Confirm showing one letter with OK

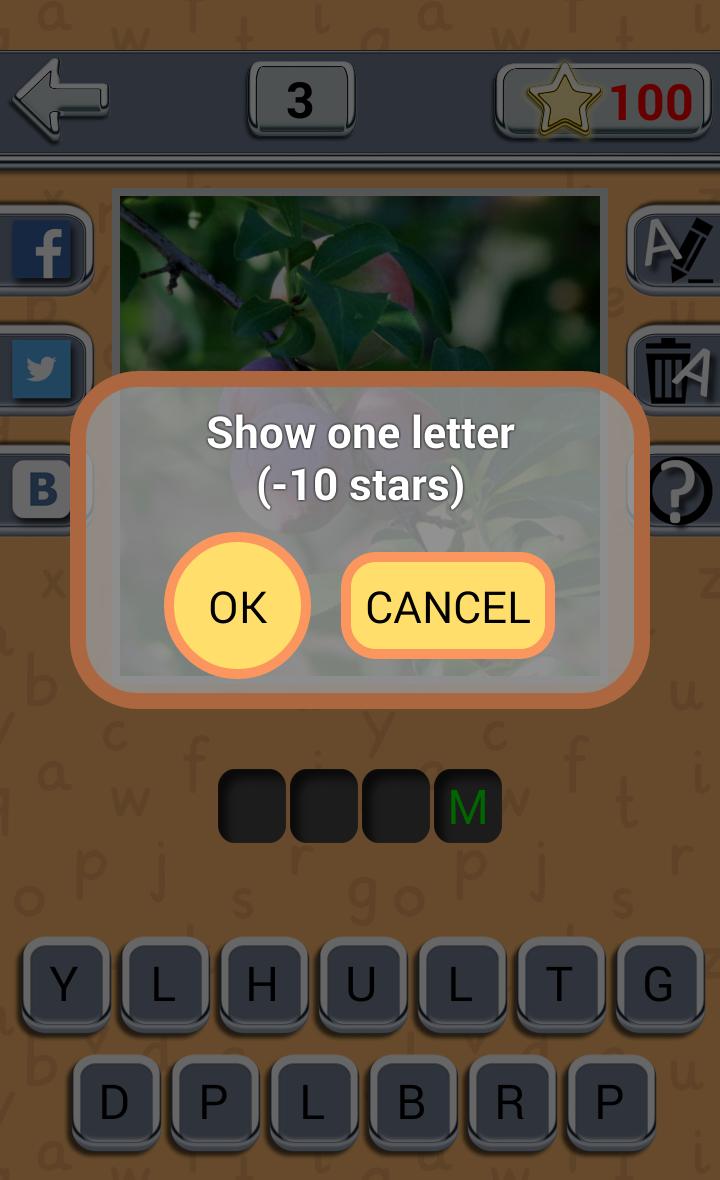point(237,606)
